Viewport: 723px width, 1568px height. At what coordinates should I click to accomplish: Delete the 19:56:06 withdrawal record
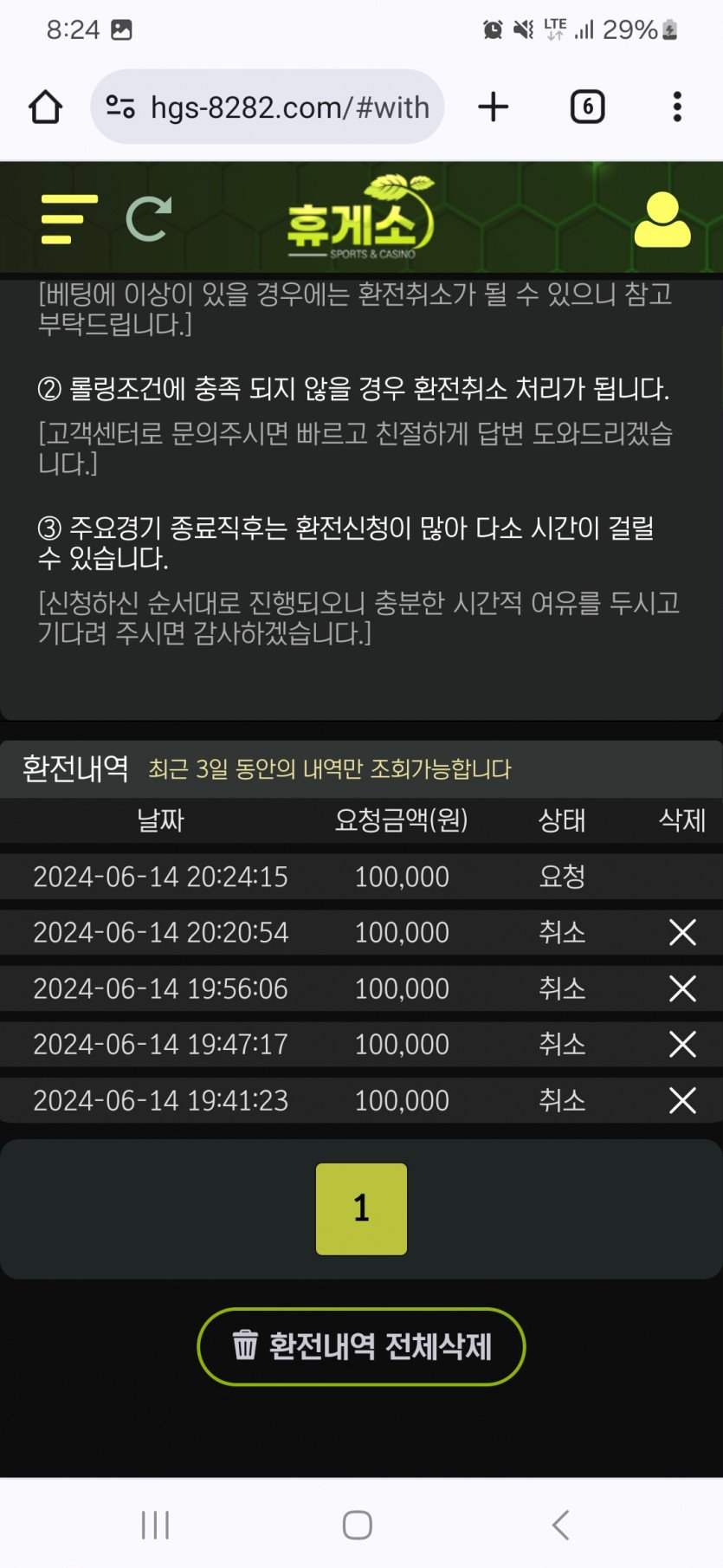[x=682, y=988]
